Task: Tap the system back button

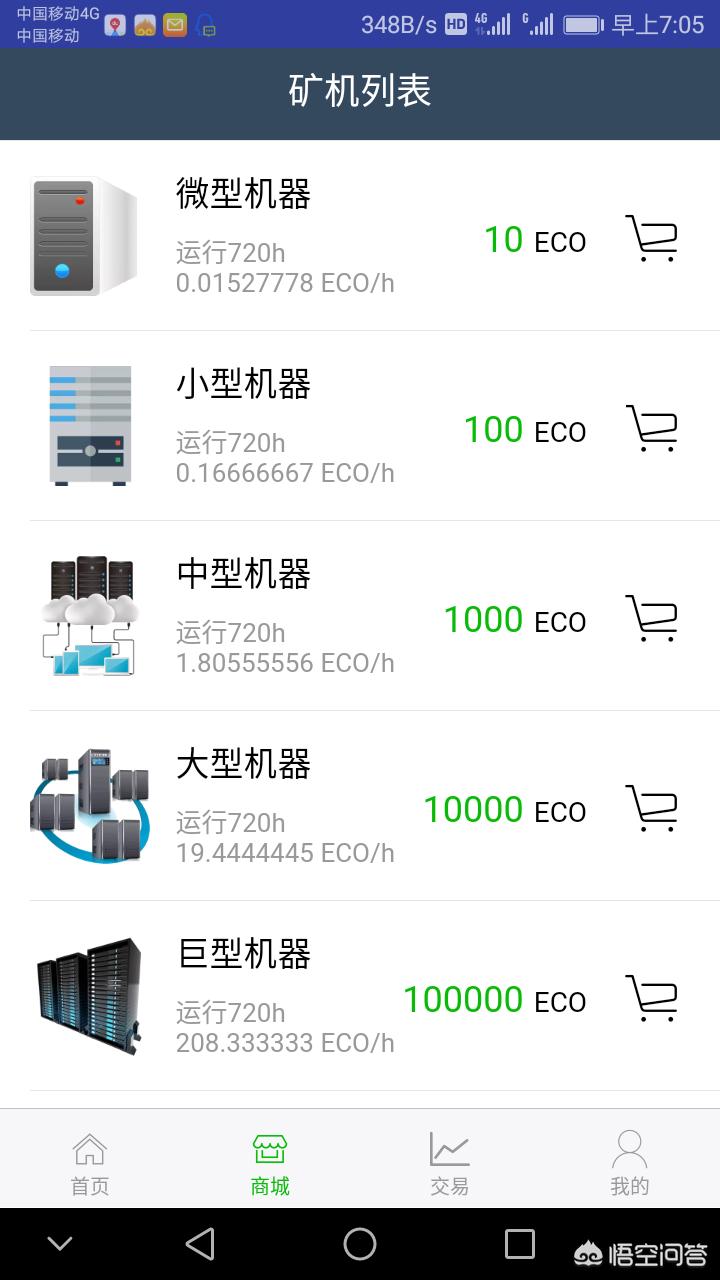Action: click(200, 1244)
